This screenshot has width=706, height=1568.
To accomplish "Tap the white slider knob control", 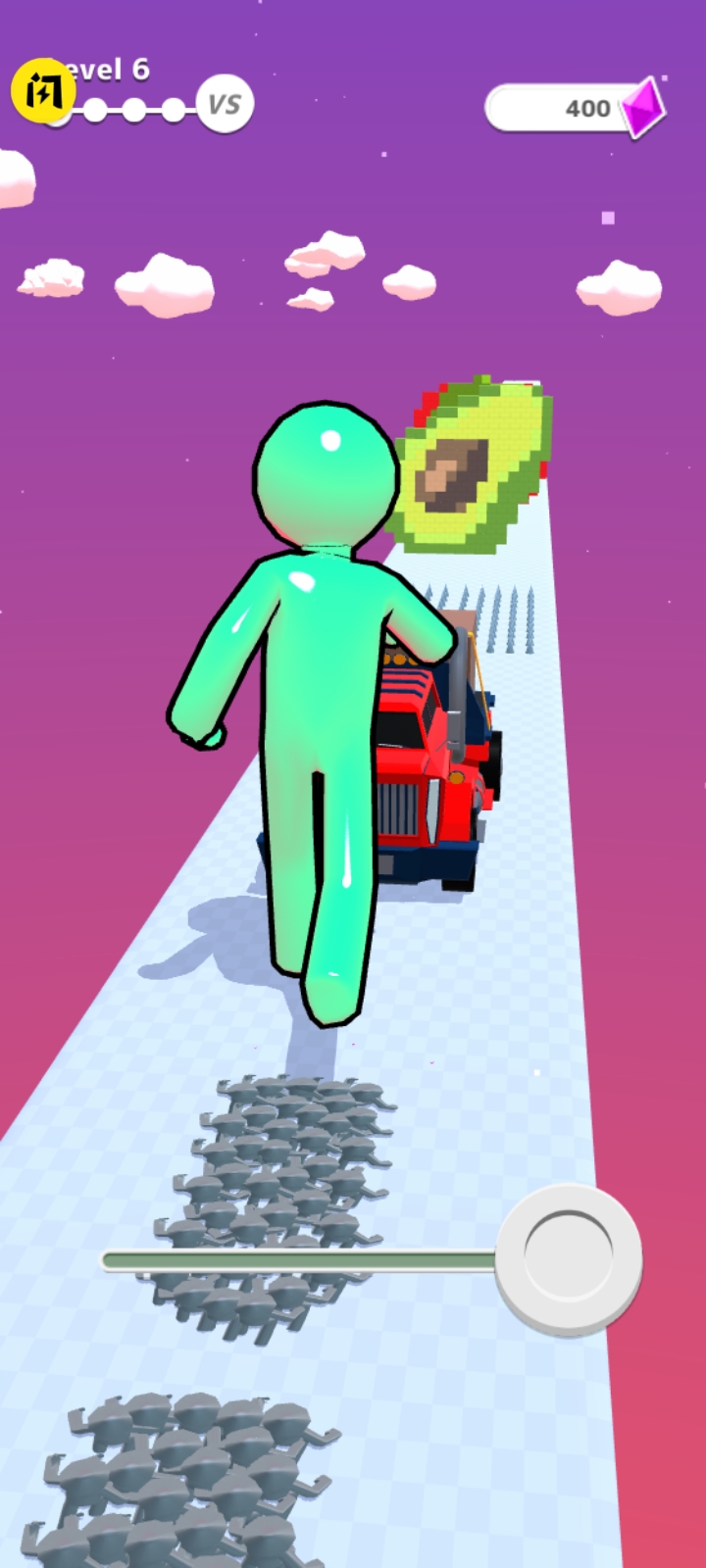I will point(568,1259).
